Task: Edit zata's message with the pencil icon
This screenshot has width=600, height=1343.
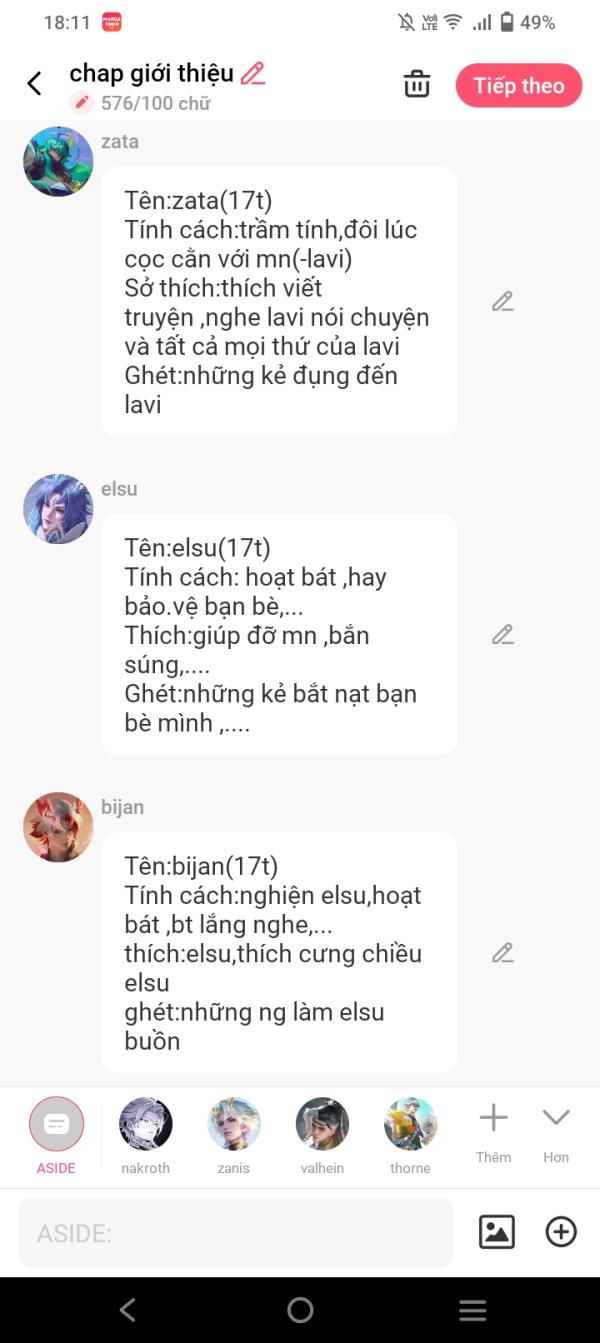Action: click(x=502, y=301)
